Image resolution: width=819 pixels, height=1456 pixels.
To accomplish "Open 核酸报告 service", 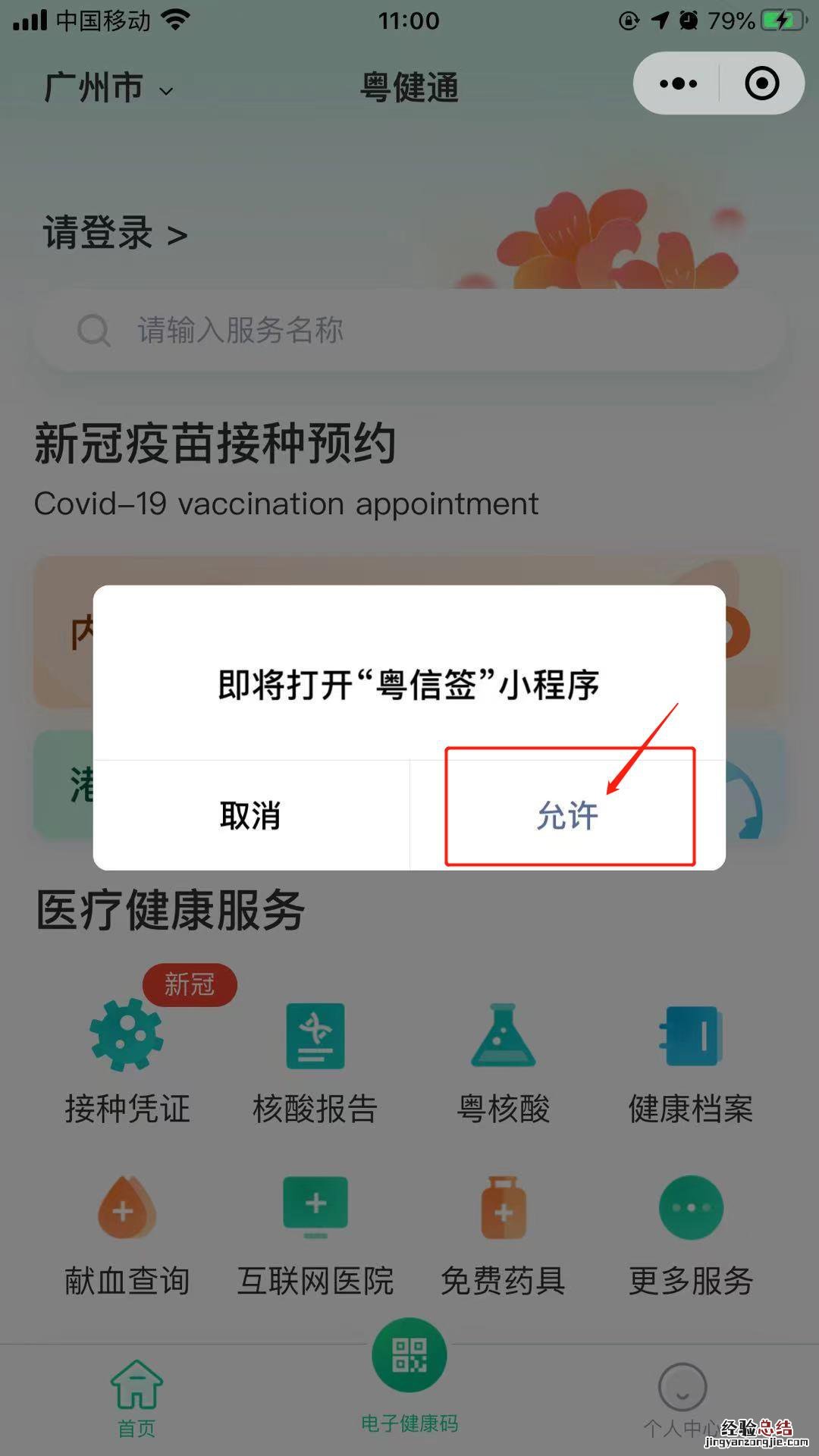I will (315, 1062).
